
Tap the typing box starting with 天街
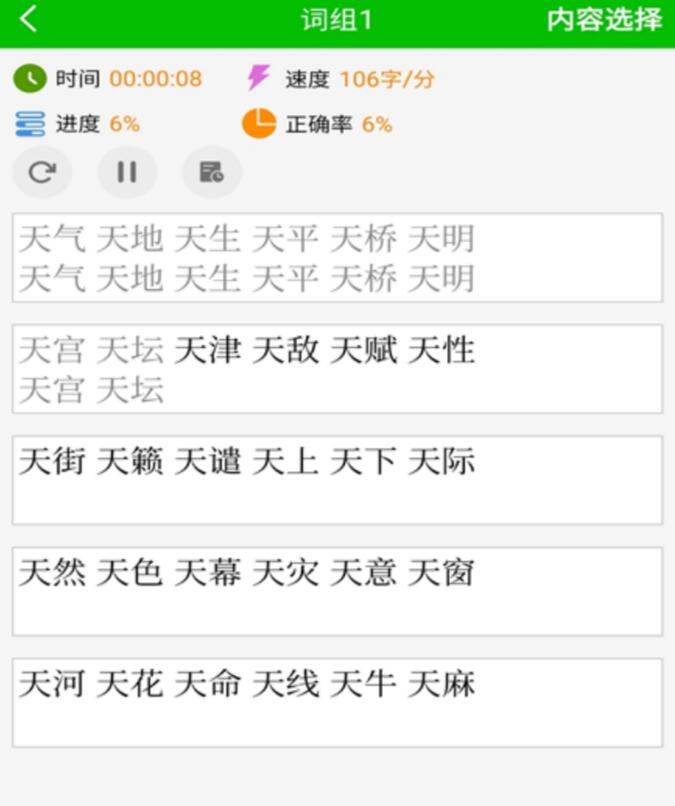click(337, 480)
